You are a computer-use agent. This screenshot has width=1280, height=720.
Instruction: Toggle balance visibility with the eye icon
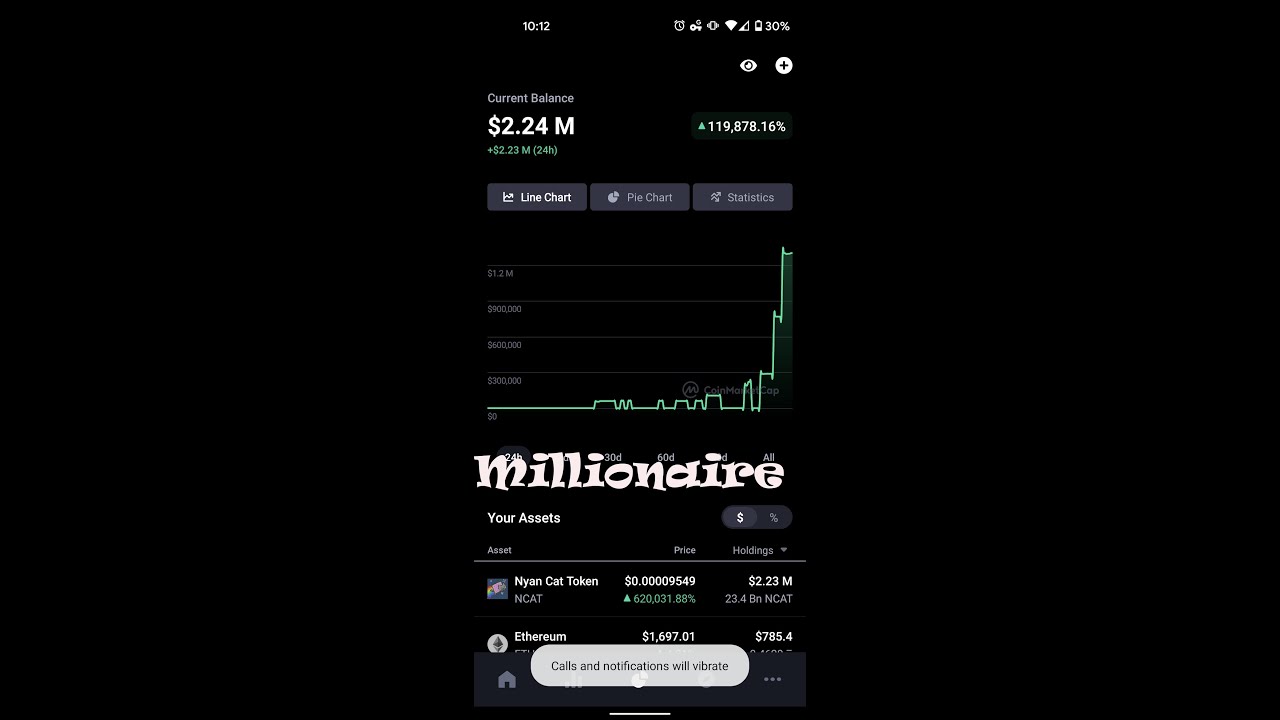[x=748, y=65]
